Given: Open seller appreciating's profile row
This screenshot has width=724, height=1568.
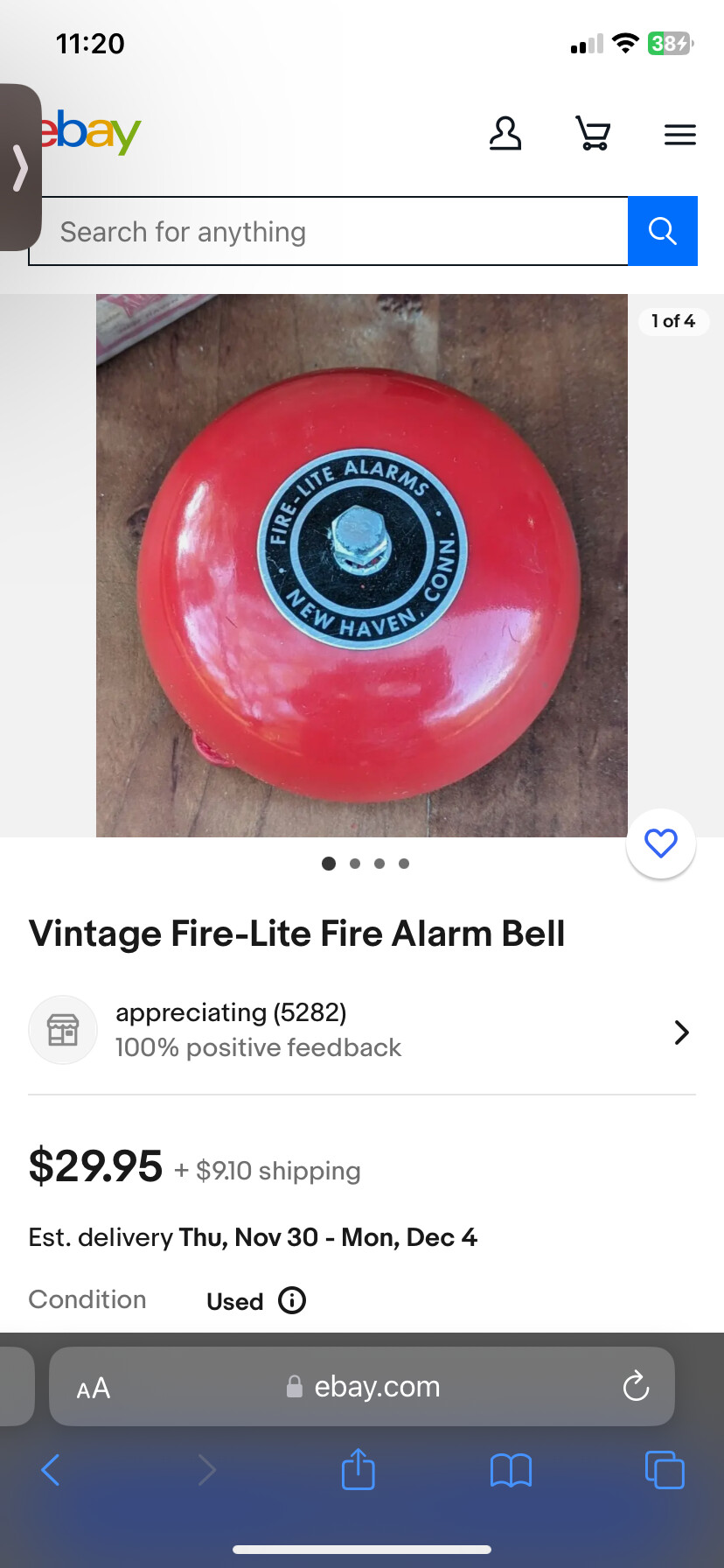Looking at the screenshot, I should 361,1031.
